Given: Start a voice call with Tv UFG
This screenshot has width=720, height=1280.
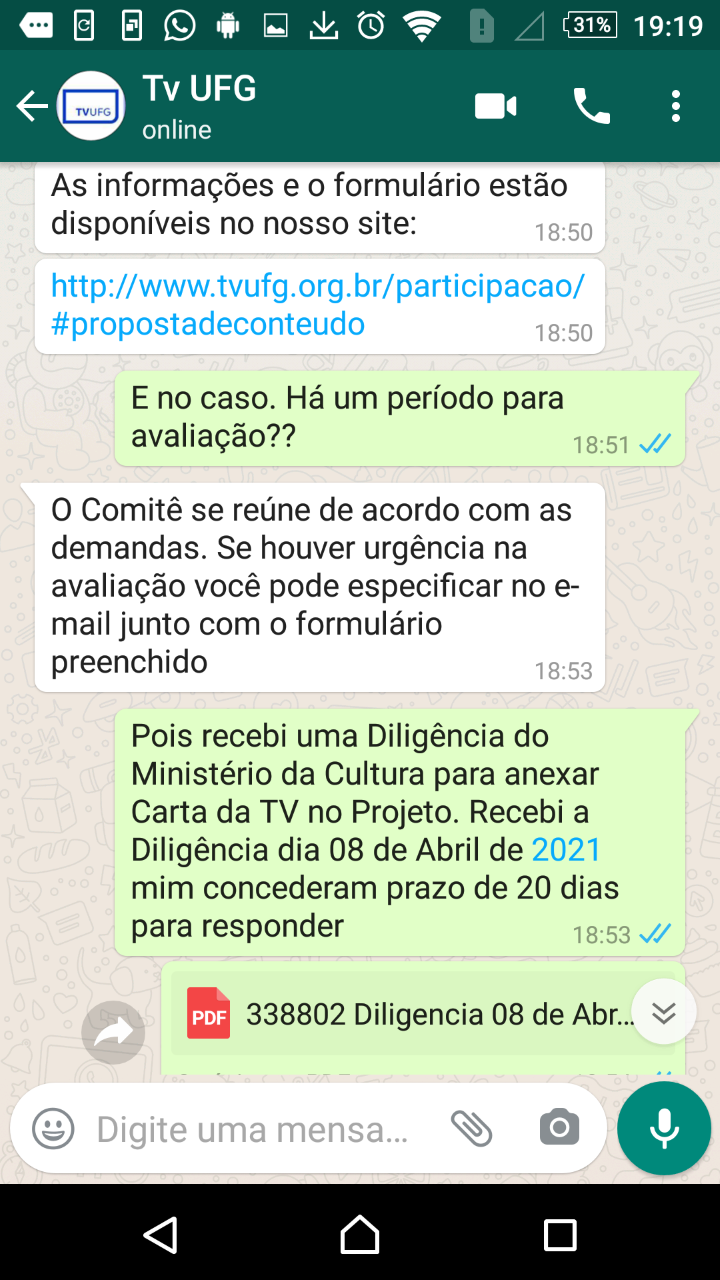Looking at the screenshot, I should [591, 106].
